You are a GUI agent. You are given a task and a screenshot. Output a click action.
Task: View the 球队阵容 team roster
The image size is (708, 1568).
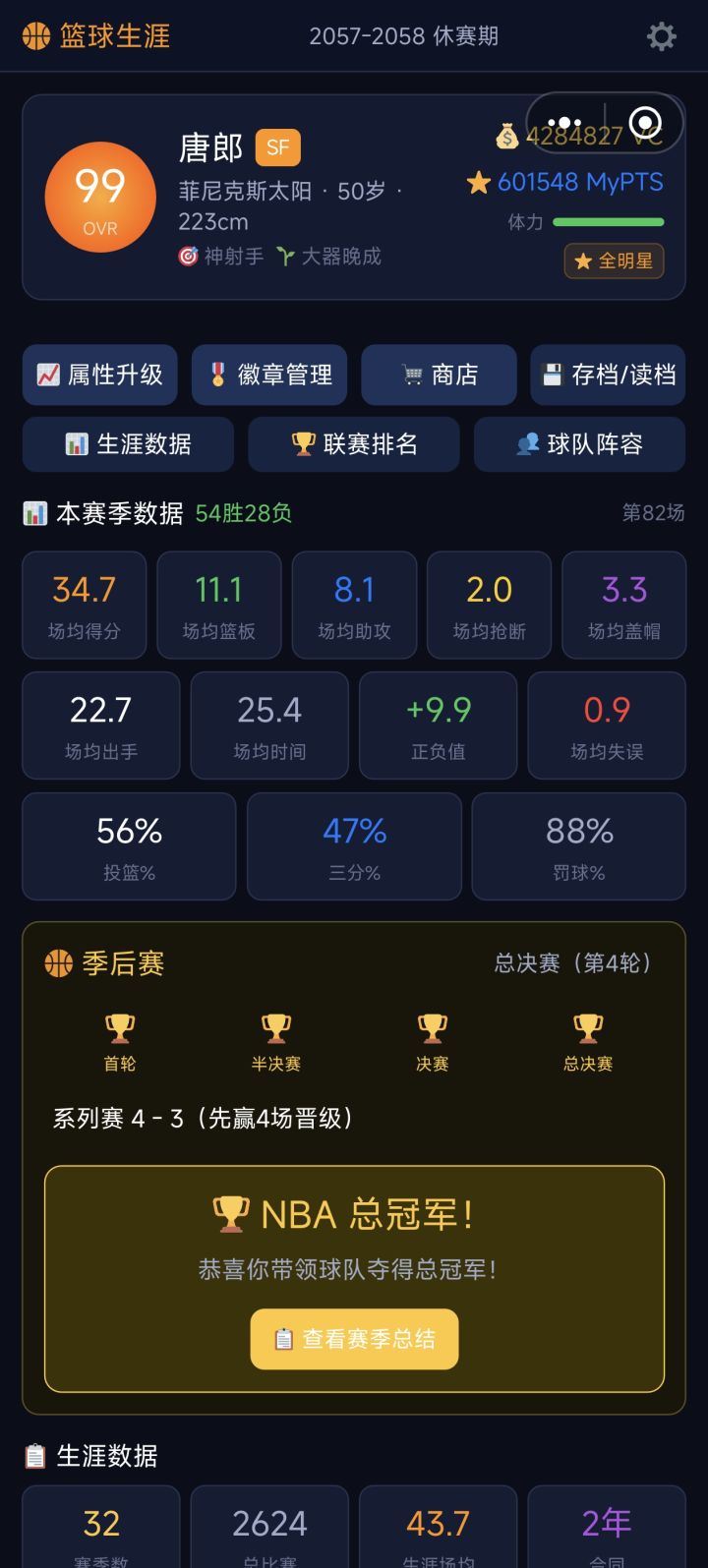[578, 443]
